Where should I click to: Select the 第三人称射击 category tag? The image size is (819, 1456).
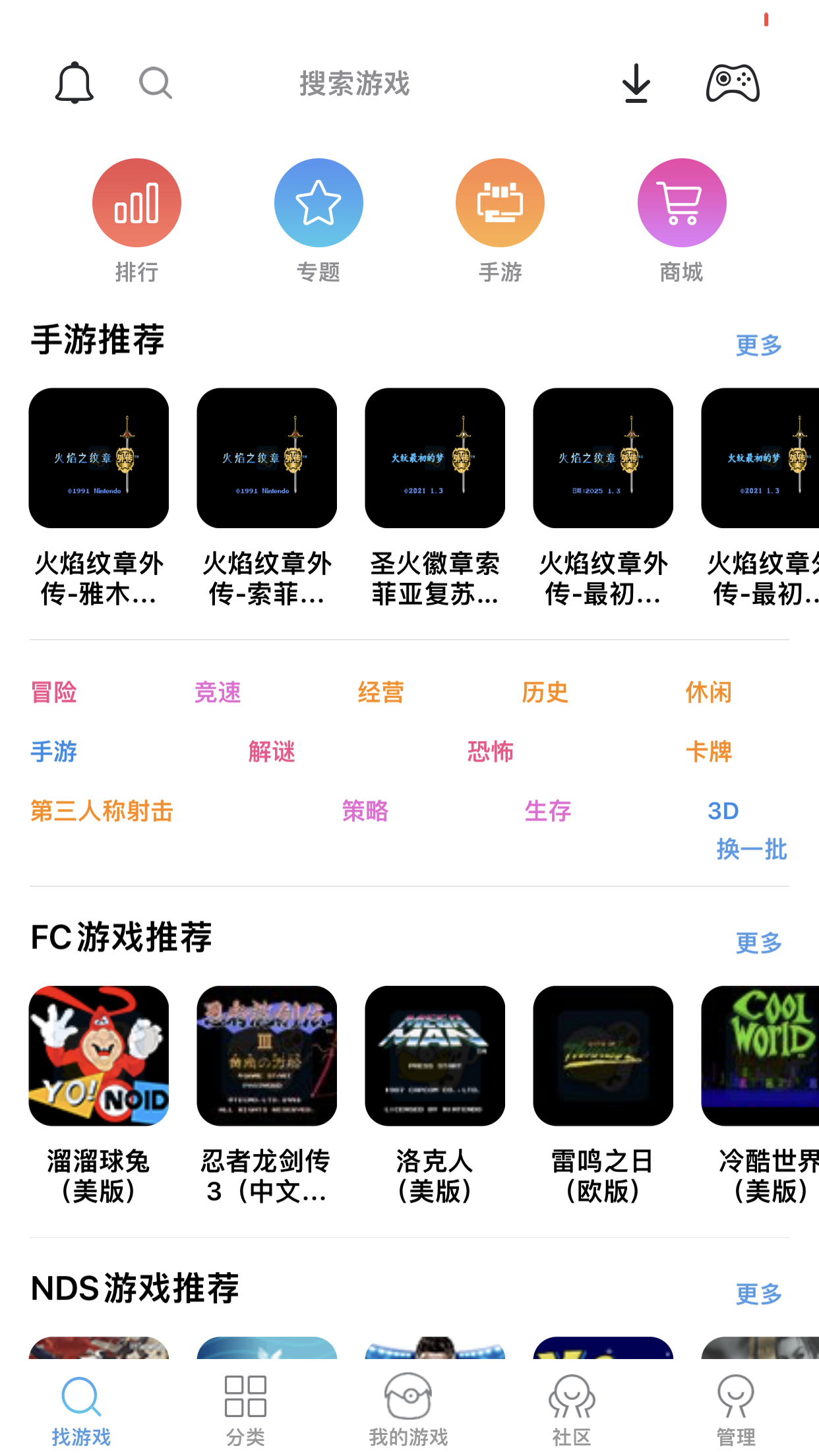click(102, 811)
